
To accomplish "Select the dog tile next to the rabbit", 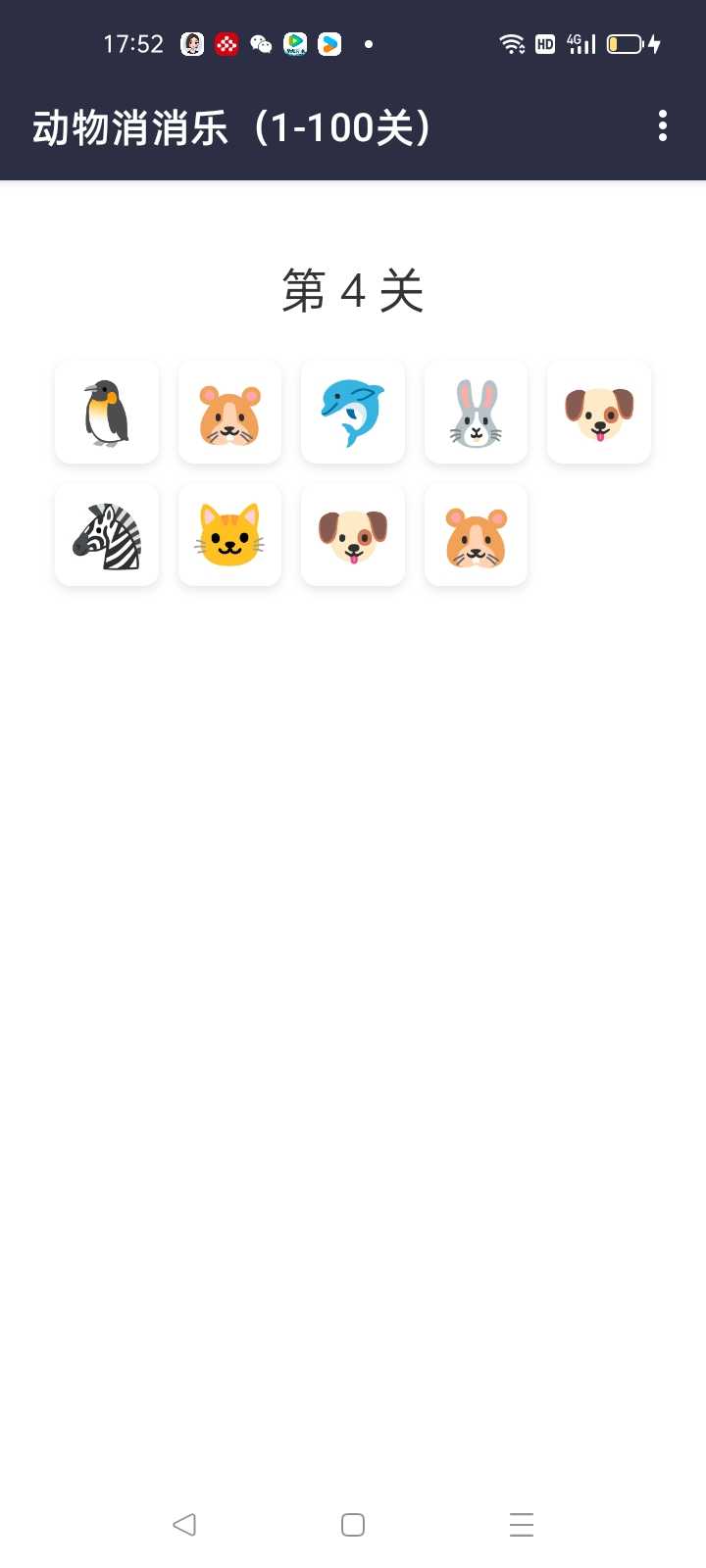I will pos(599,413).
